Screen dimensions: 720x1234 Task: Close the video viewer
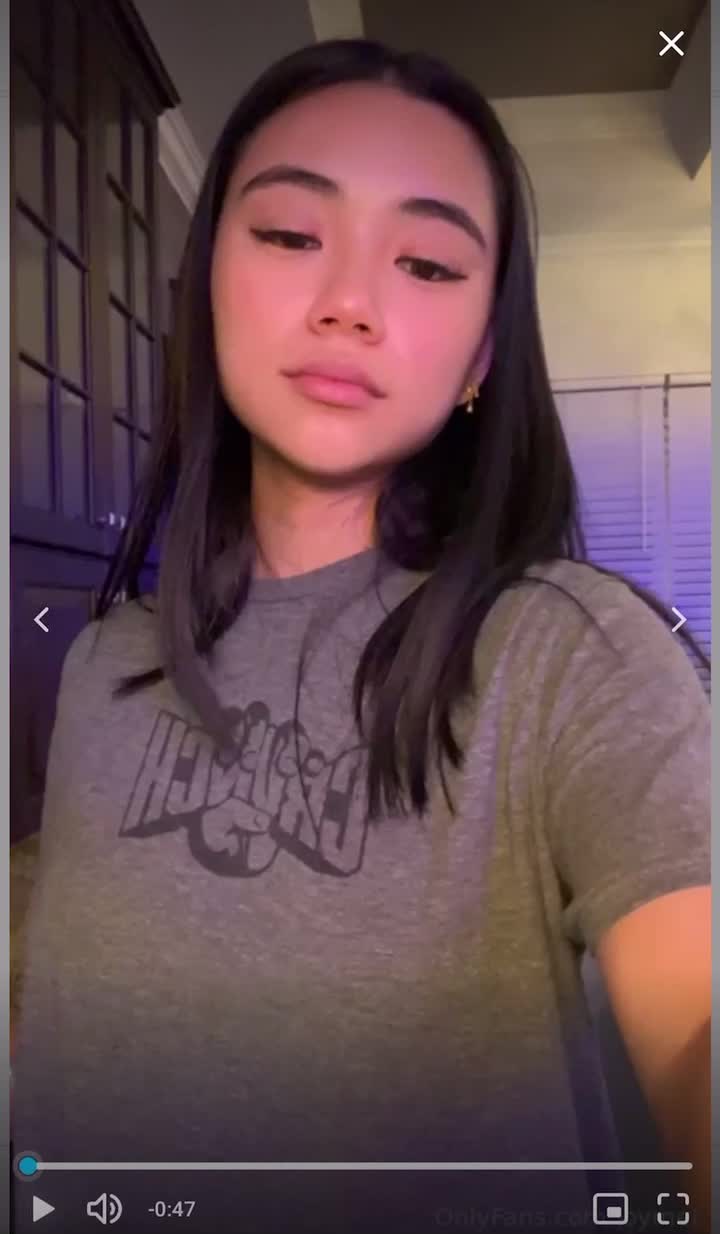pos(671,43)
